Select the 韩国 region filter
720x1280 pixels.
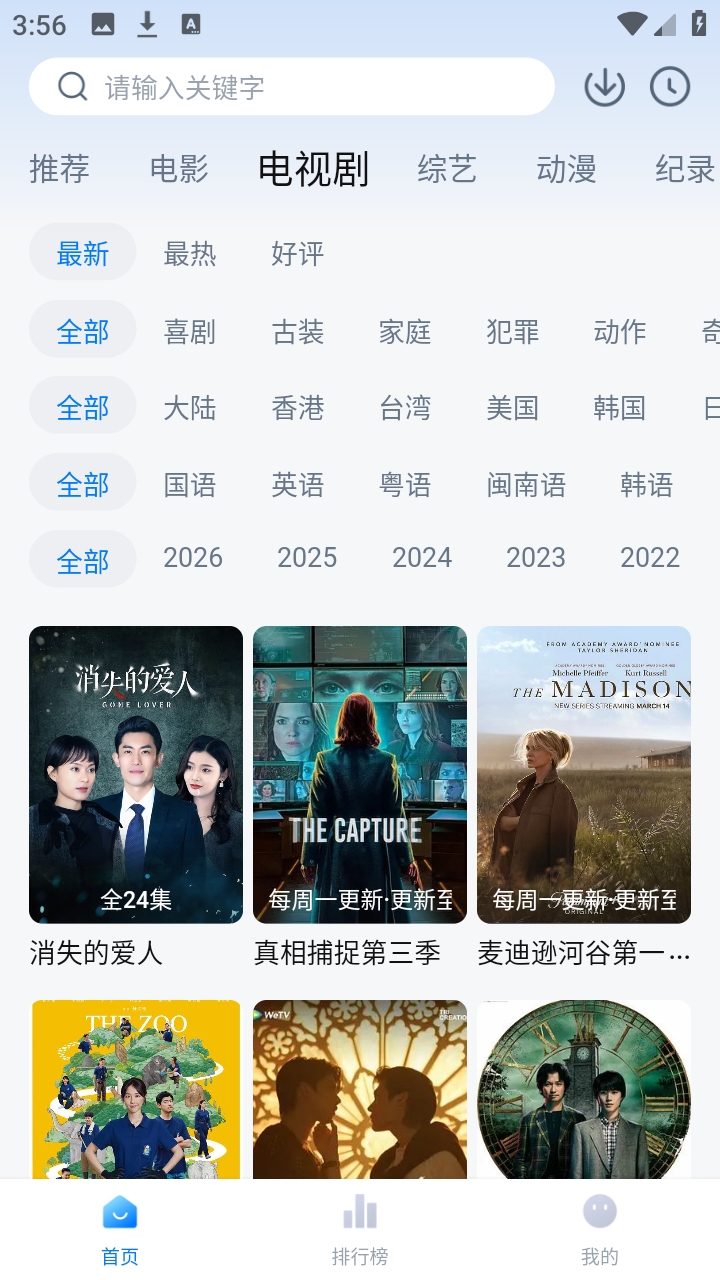pos(619,408)
